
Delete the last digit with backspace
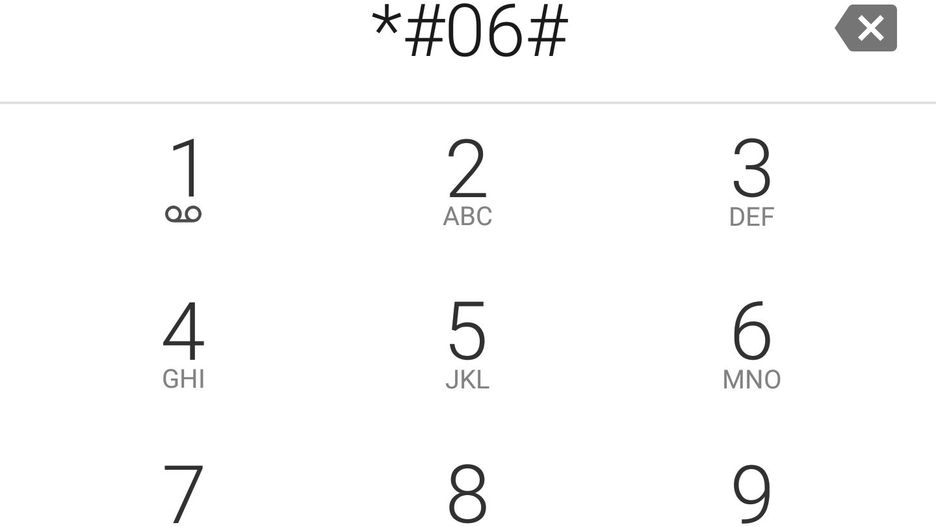866,29
